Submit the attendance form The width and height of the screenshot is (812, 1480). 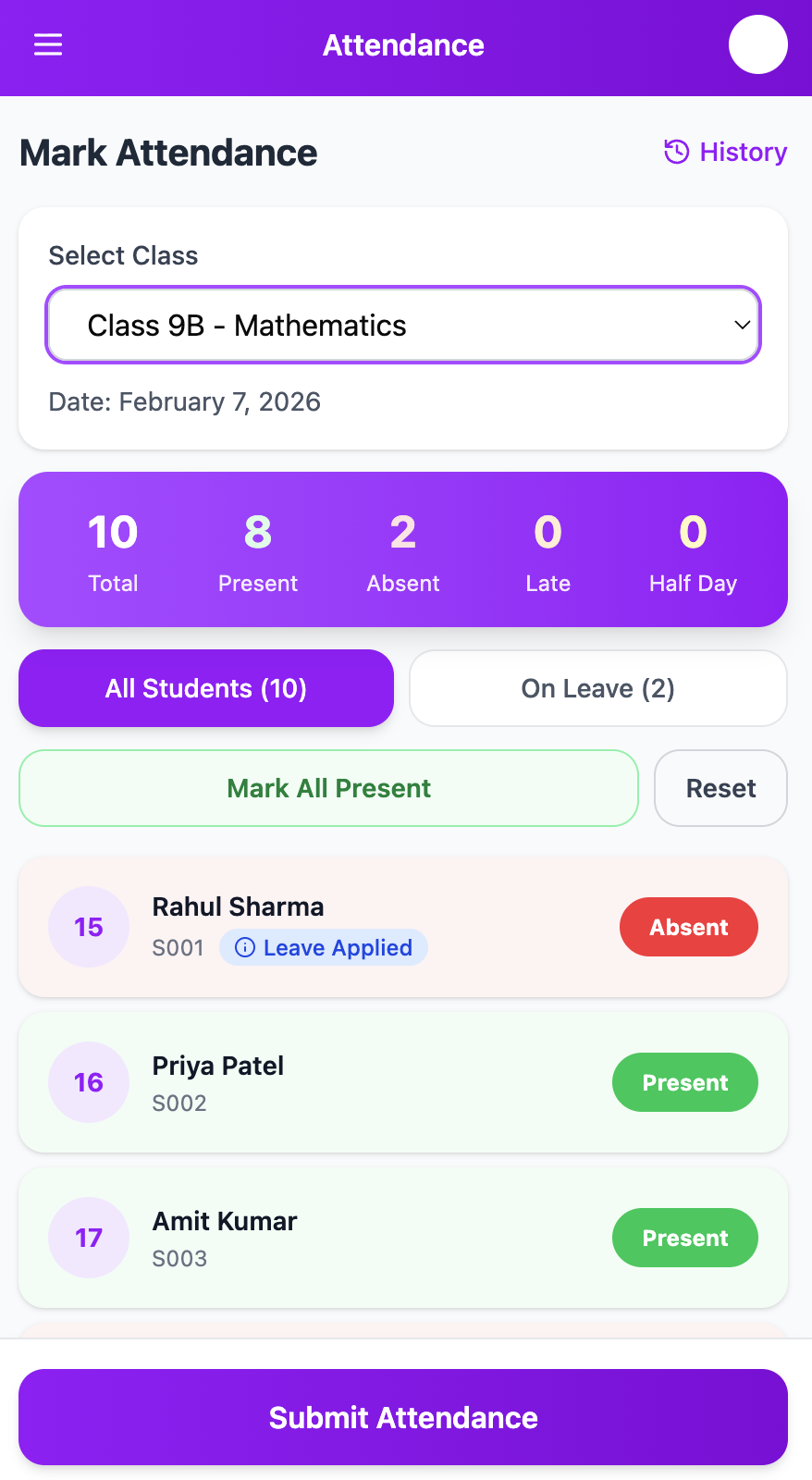point(402,1416)
